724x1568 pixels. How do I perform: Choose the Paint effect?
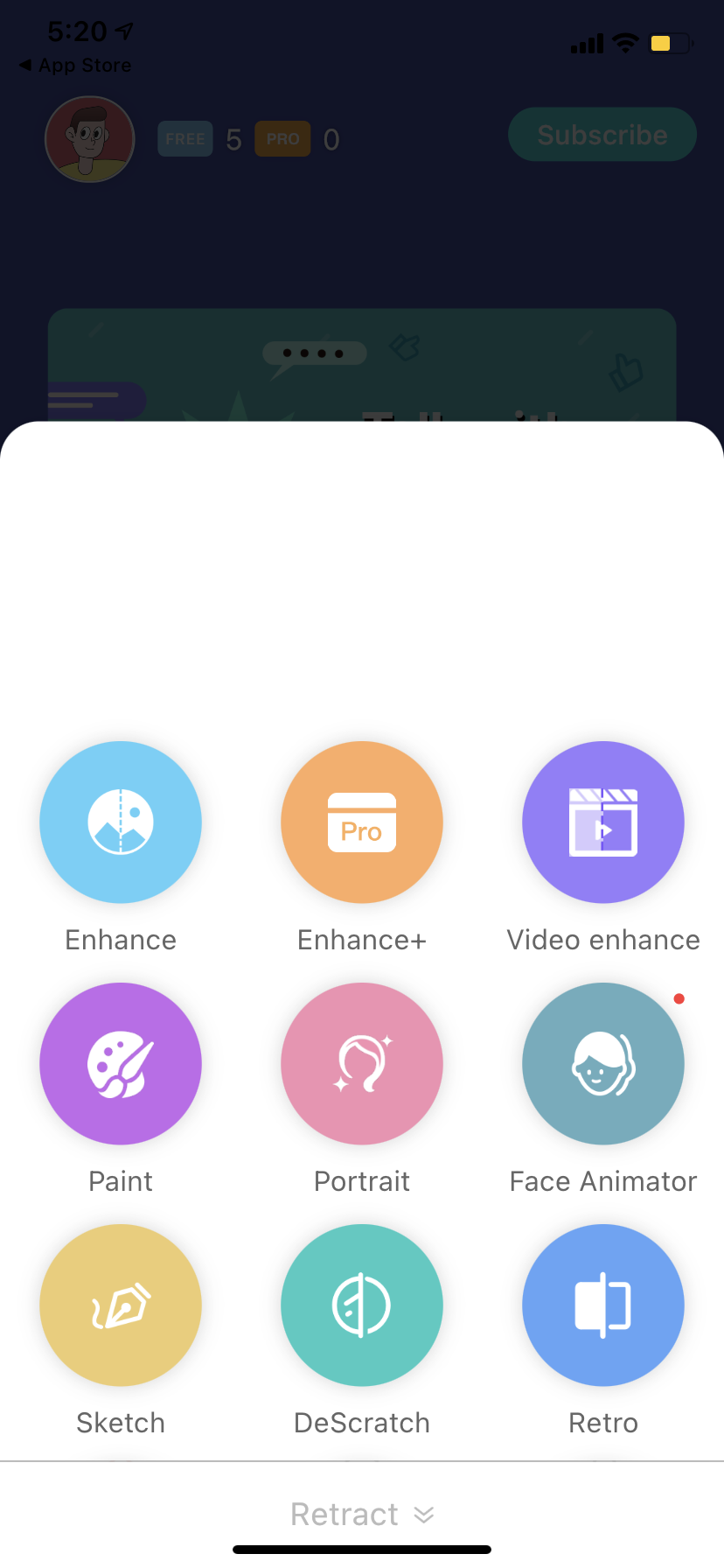(x=121, y=1064)
